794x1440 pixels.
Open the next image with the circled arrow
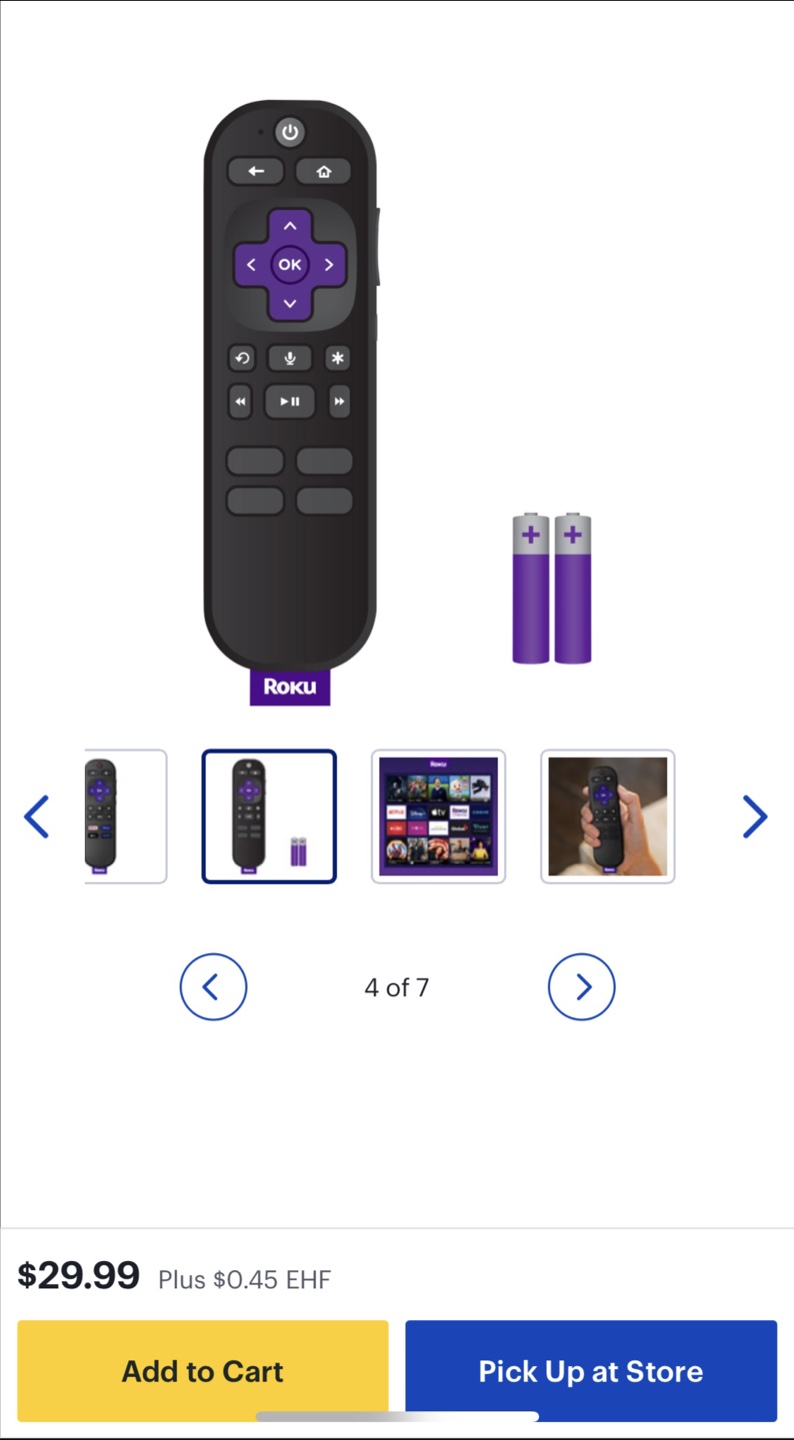tap(581, 986)
